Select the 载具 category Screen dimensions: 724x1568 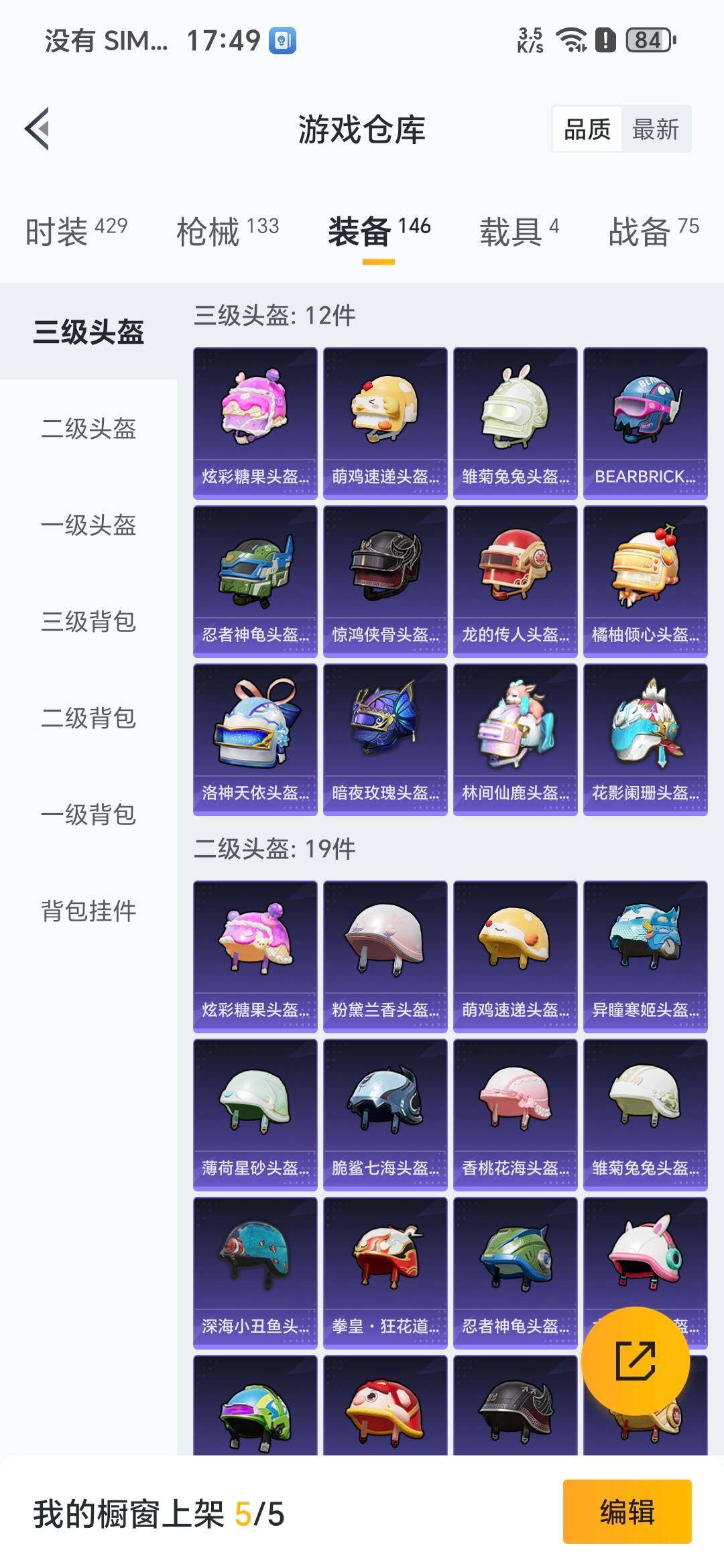coord(513,229)
